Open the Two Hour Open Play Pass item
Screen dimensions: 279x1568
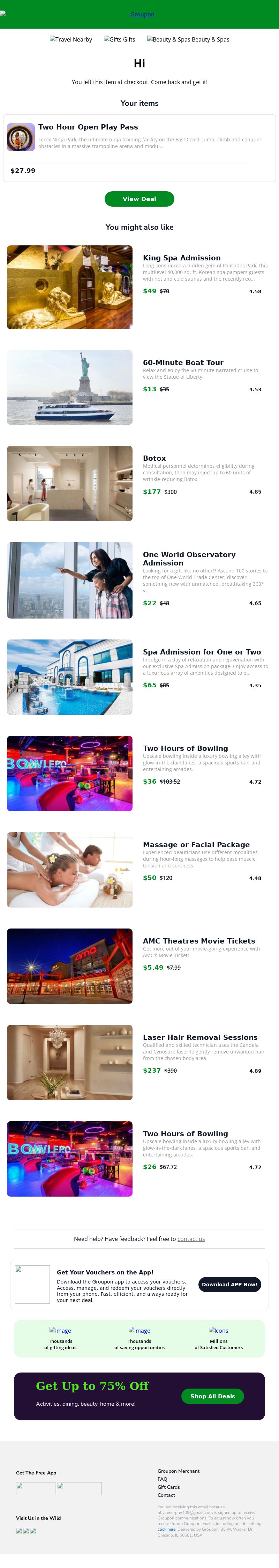[88, 127]
